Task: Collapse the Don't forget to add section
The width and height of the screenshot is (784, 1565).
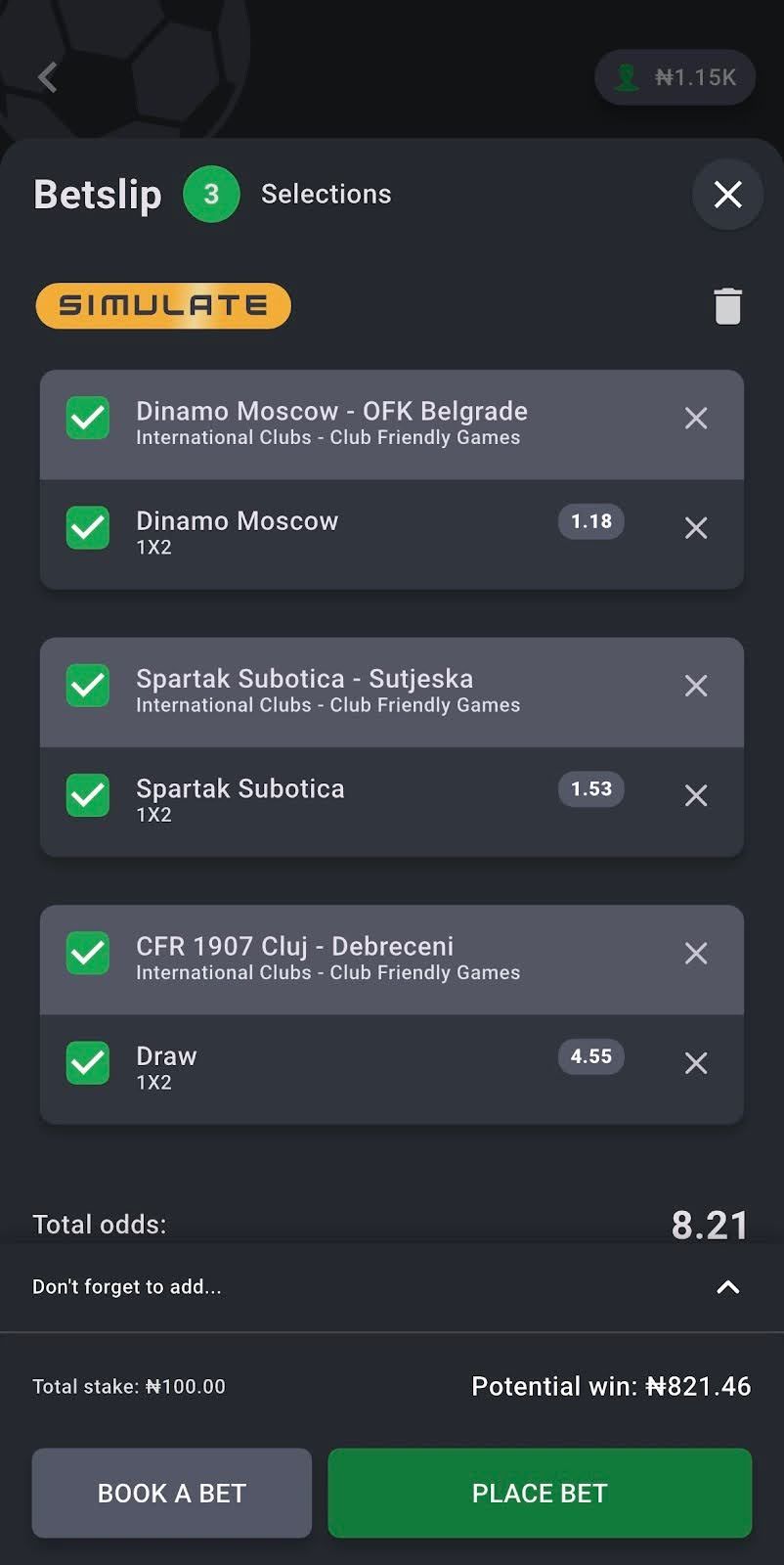Action: (x=727, y=1287)
